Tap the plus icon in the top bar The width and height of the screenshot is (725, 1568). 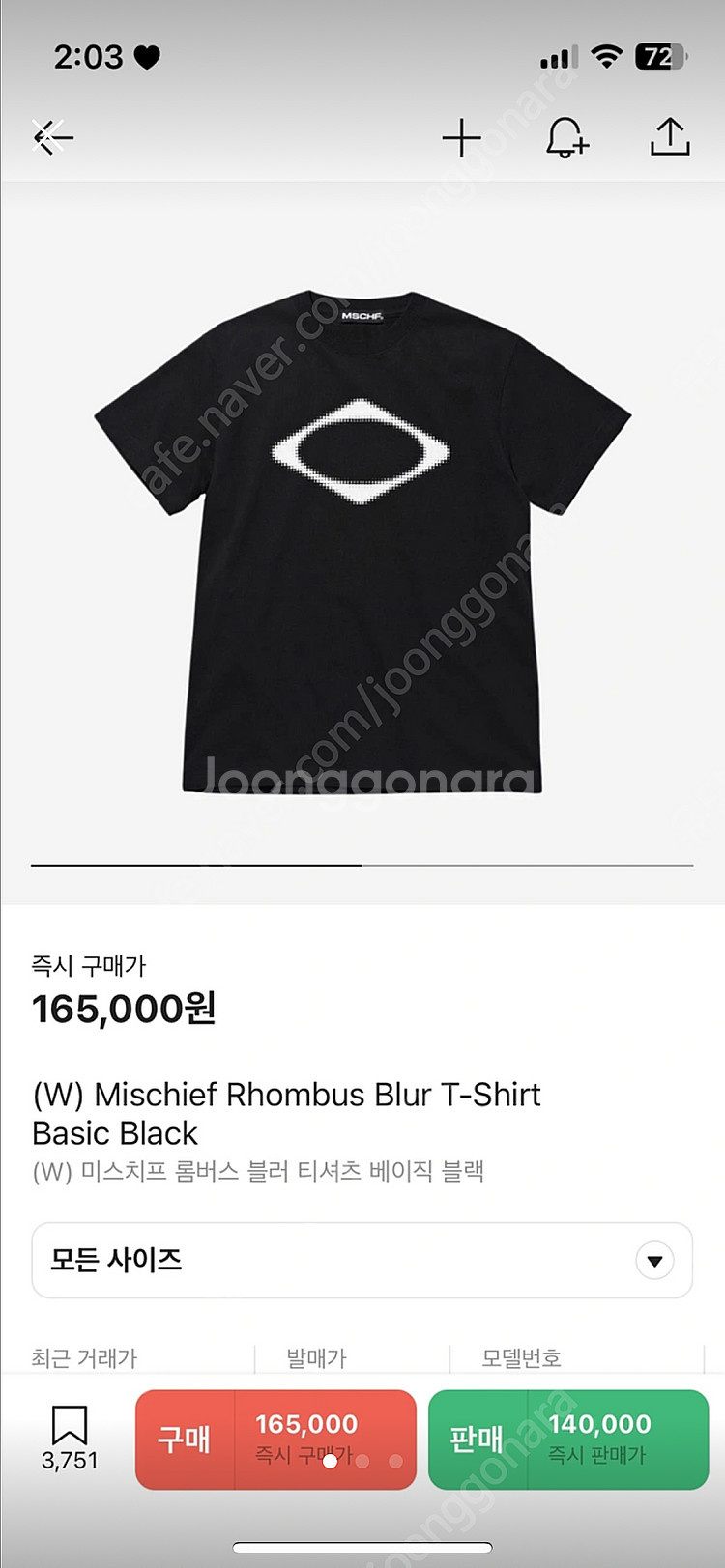click(461, 138)
